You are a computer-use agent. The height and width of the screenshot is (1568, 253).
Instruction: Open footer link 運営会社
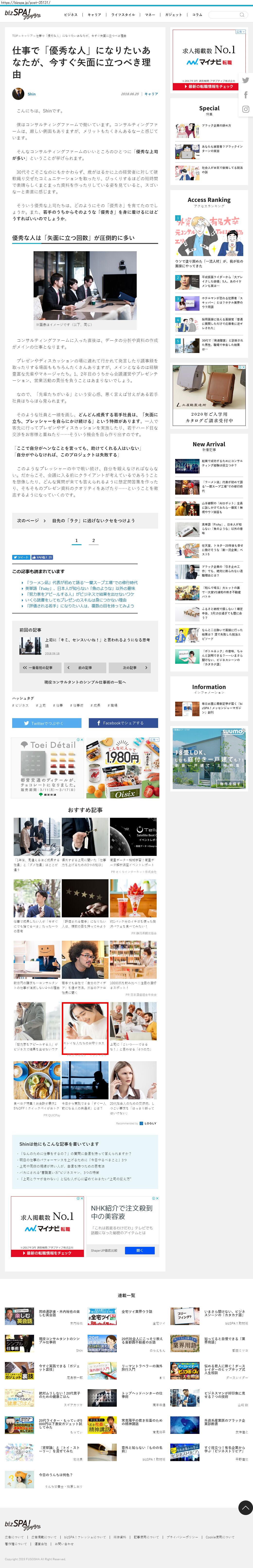(41, 1544)
